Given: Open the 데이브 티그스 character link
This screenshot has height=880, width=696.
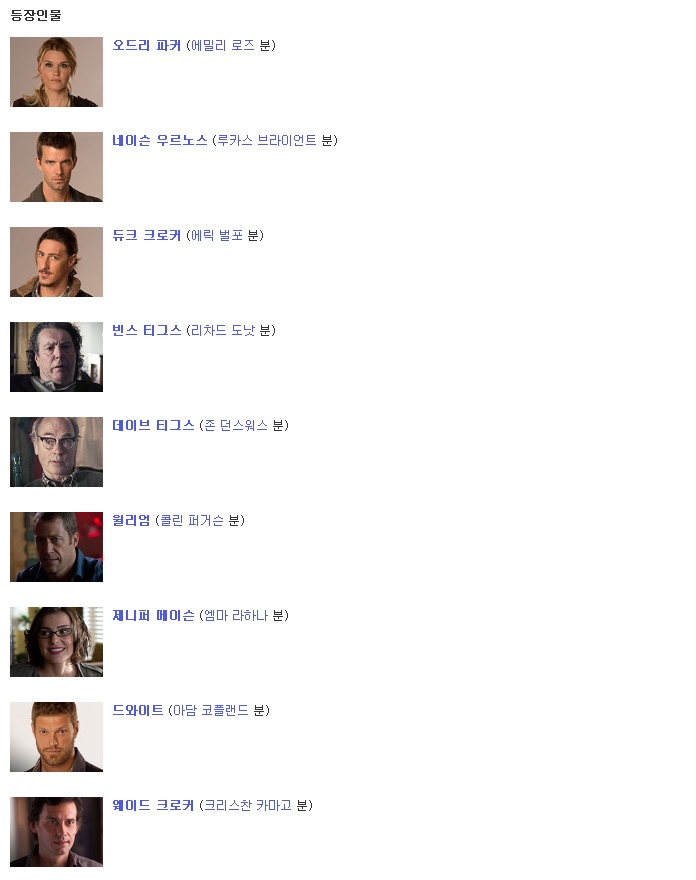Looking at the screenshot, I should point(153,425).
